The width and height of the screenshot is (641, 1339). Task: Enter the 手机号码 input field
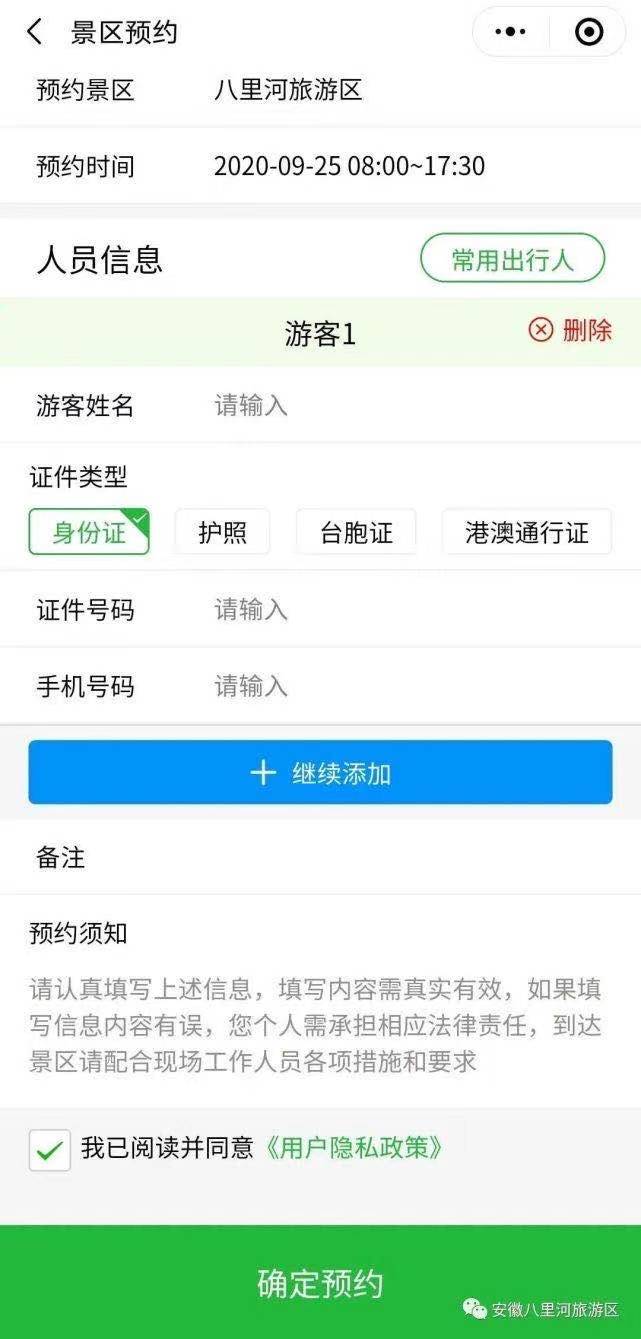pyautogui.click(x=400, y=686)
